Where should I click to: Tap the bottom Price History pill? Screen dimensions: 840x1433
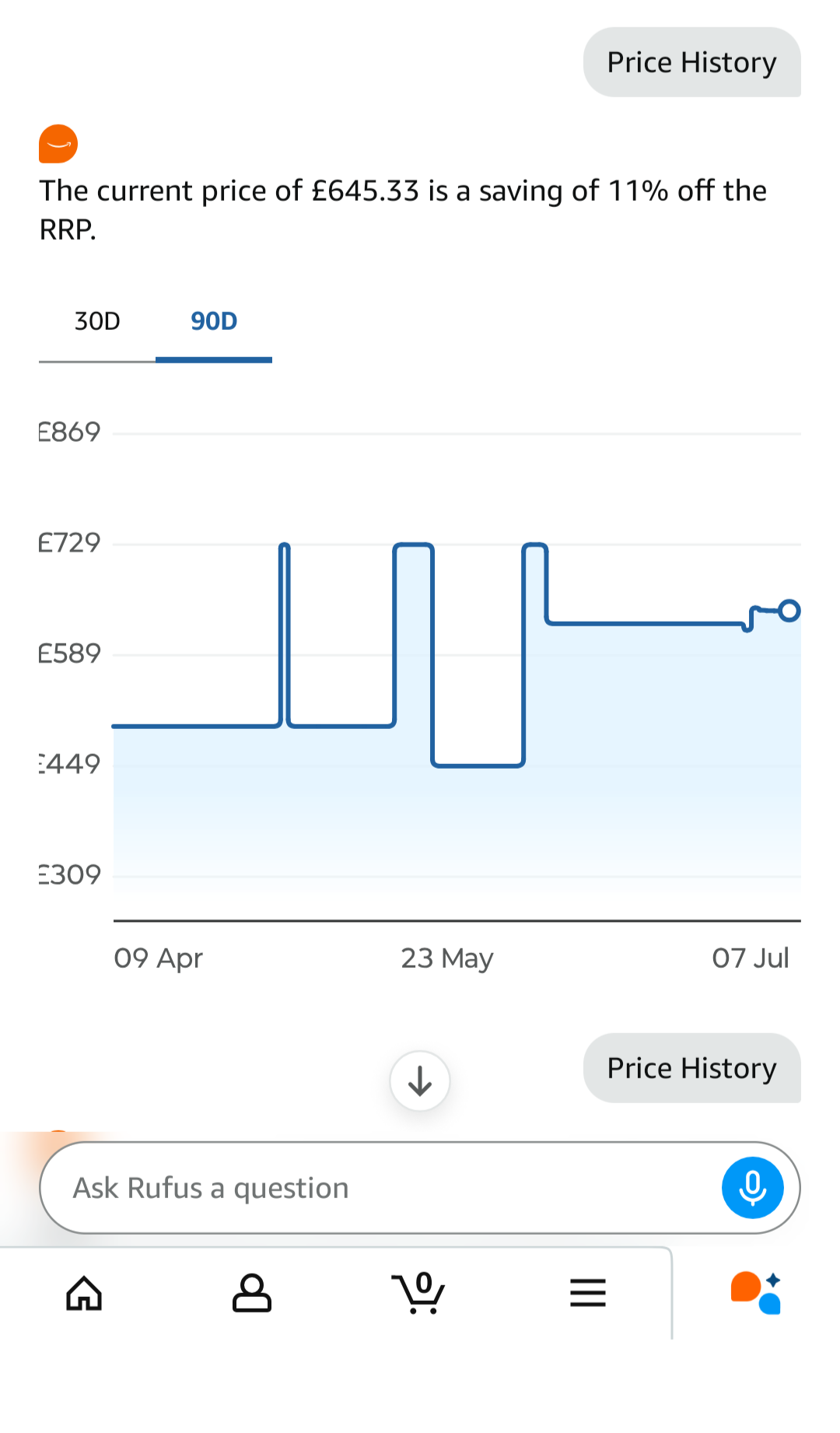691,1069
